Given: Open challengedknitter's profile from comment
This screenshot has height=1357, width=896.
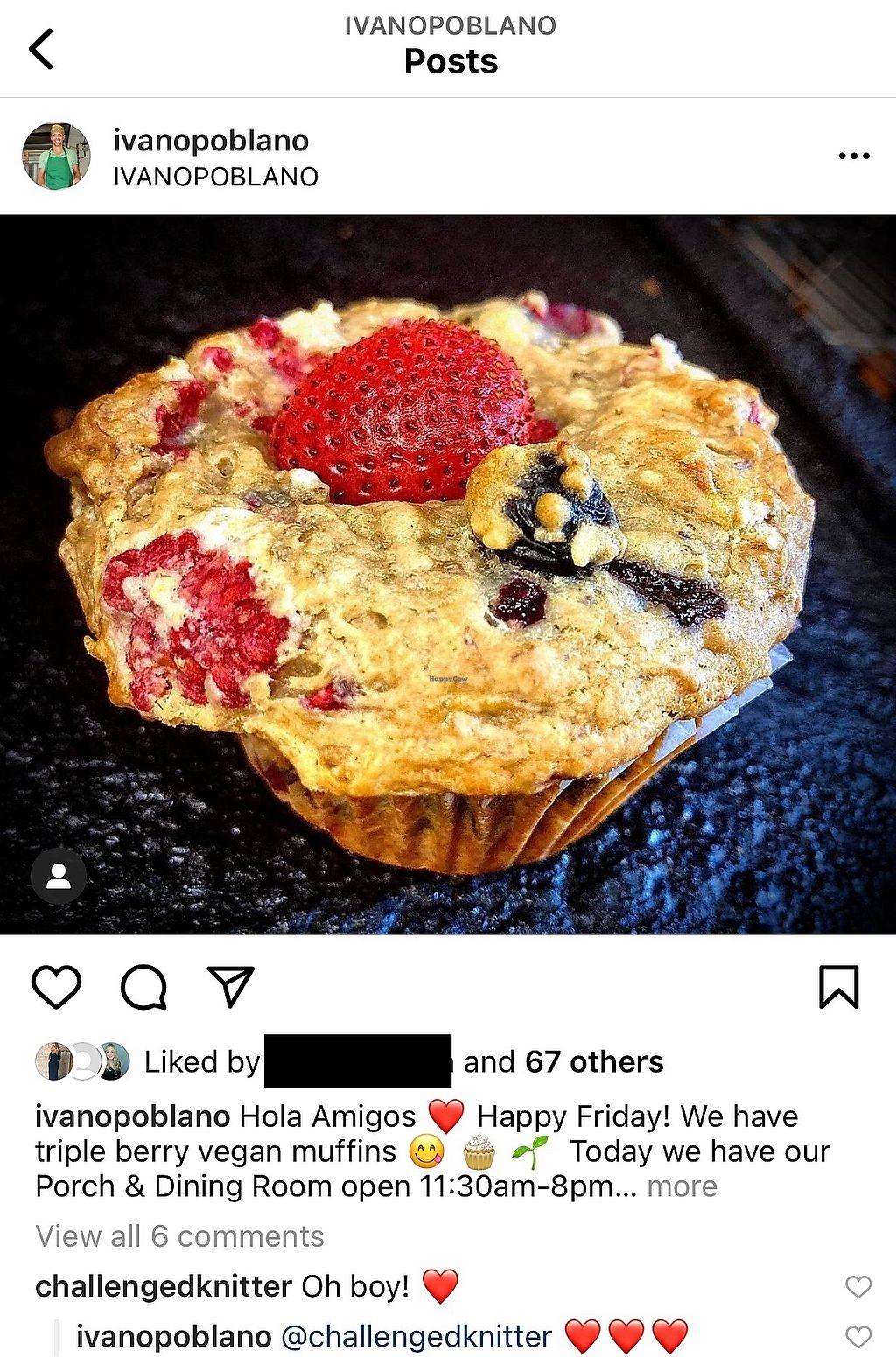Looking at the screenshot, I should [163, 1286].
